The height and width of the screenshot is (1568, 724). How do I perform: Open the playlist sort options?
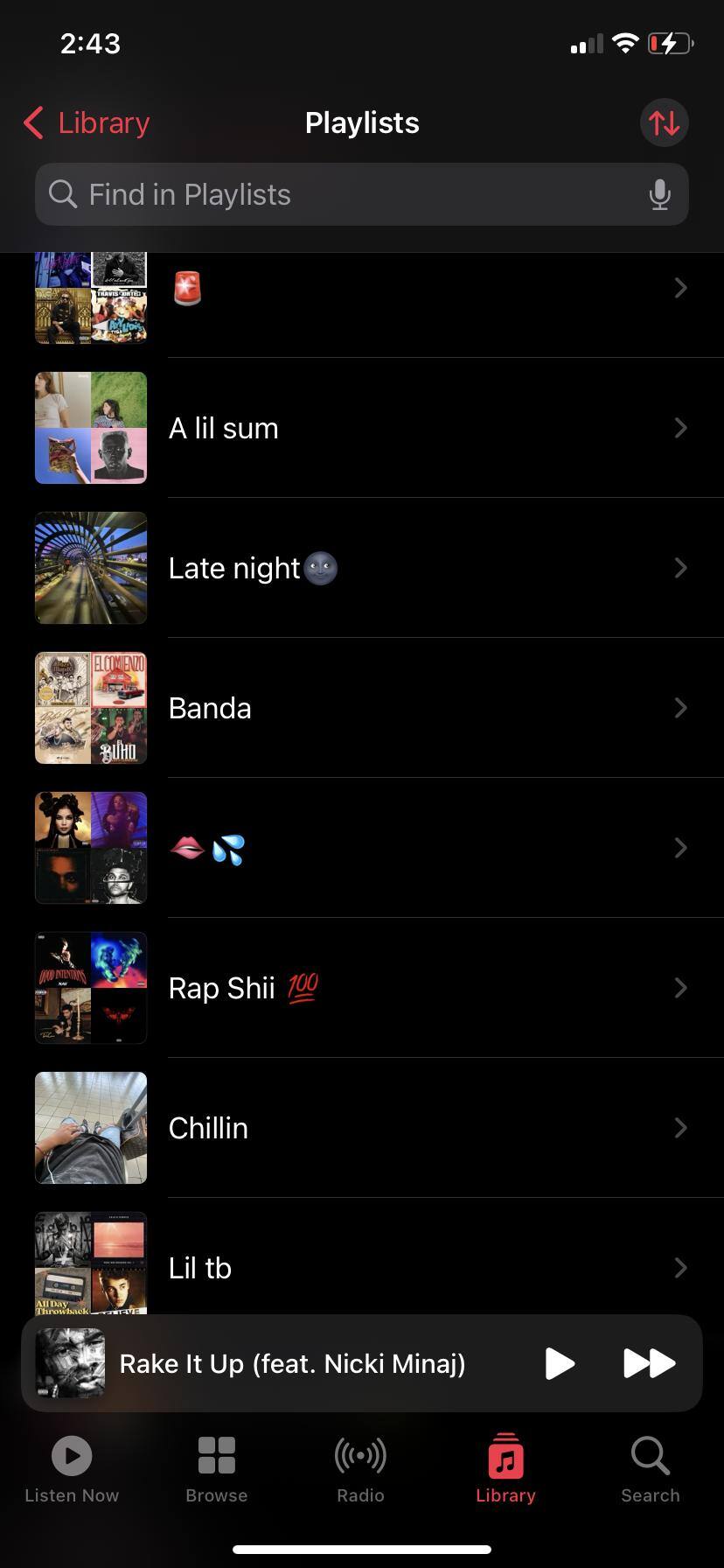tap(664, 123)
